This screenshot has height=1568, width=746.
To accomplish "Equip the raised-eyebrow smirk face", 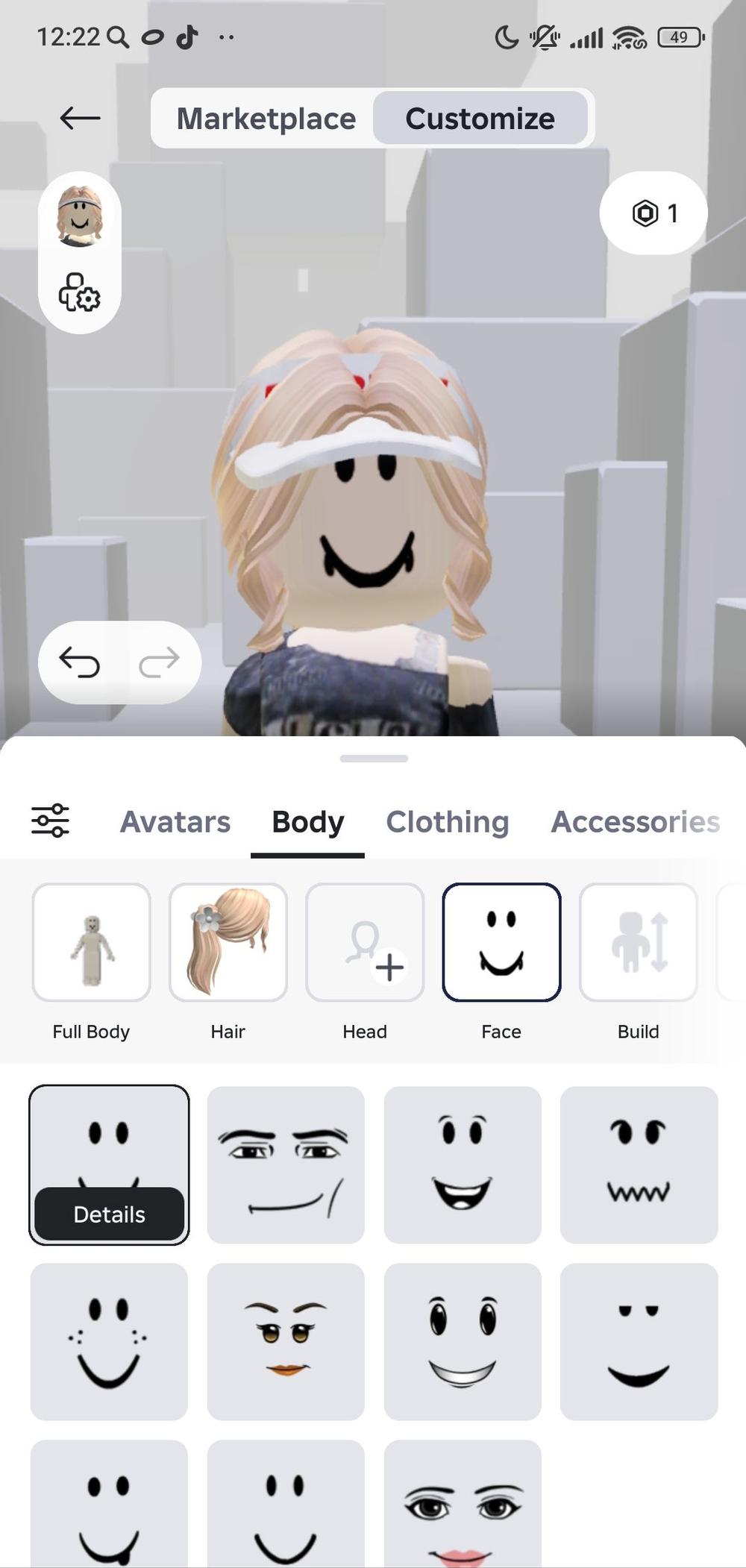I will (x=286, y=1164).
